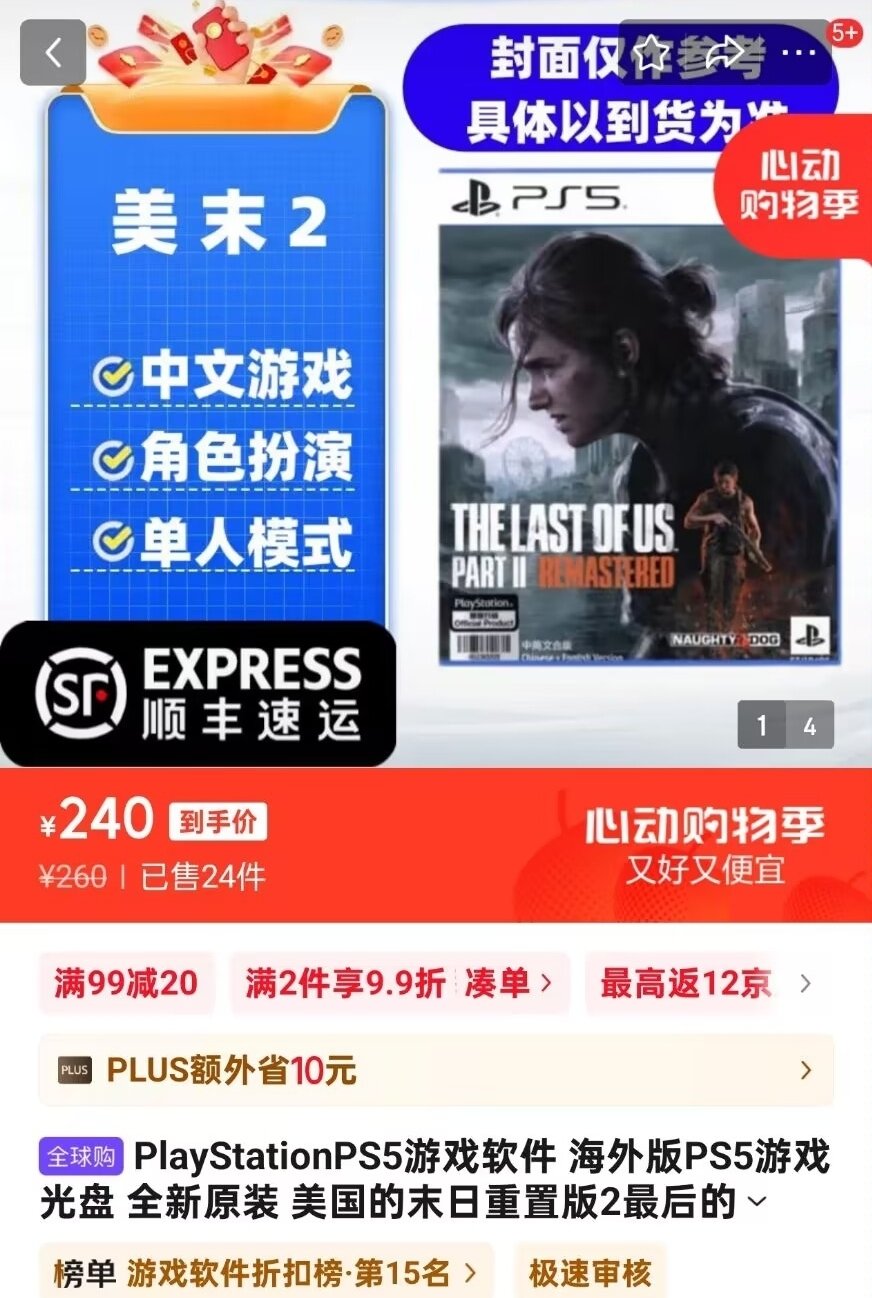Screen dimensions: 872x1298
Task: Share this product listing
Action: tap(726, 52)
